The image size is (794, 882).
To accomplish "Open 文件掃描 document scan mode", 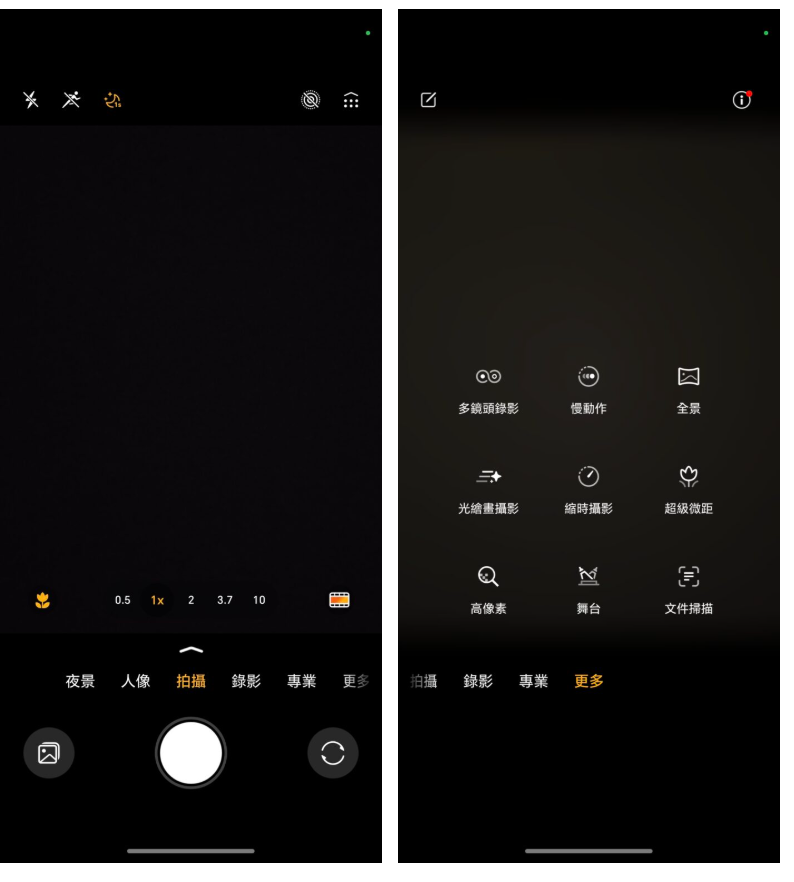I will point(688,588).
